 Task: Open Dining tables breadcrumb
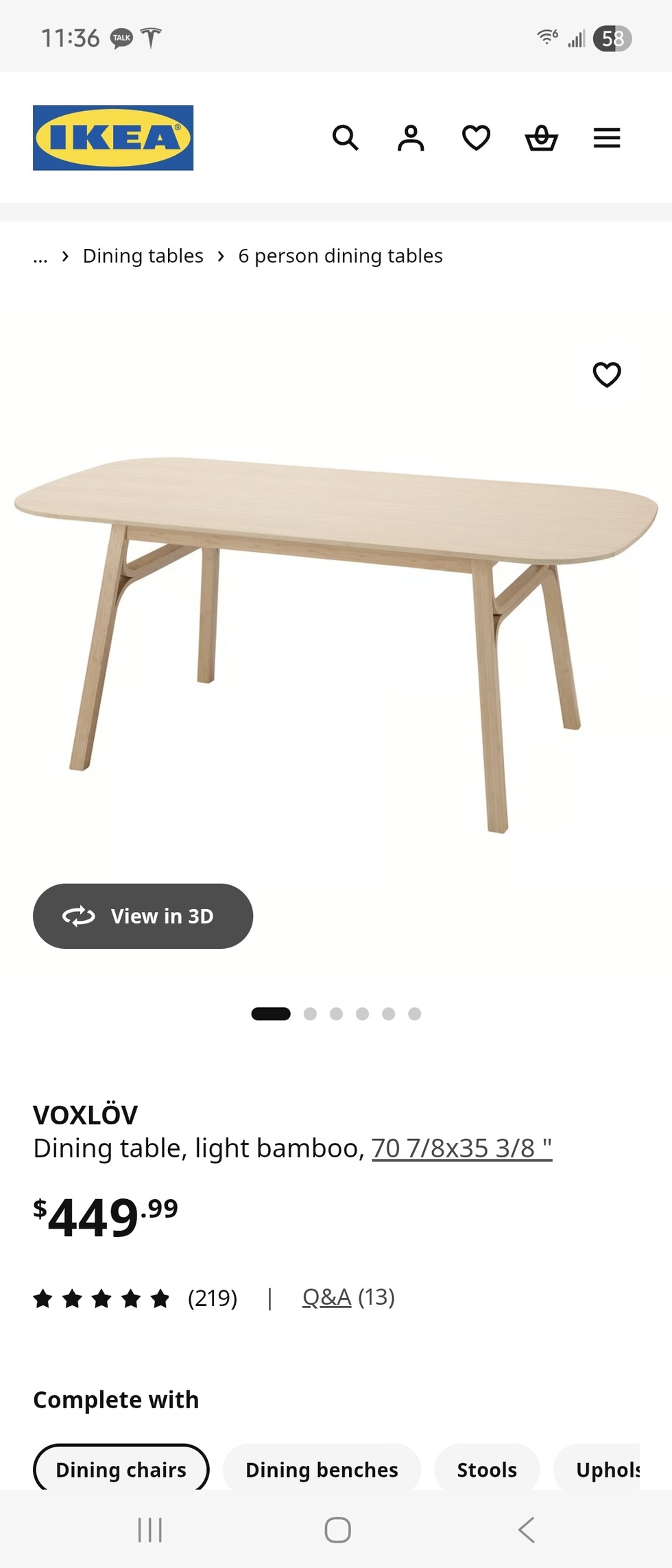pos(143,256)
